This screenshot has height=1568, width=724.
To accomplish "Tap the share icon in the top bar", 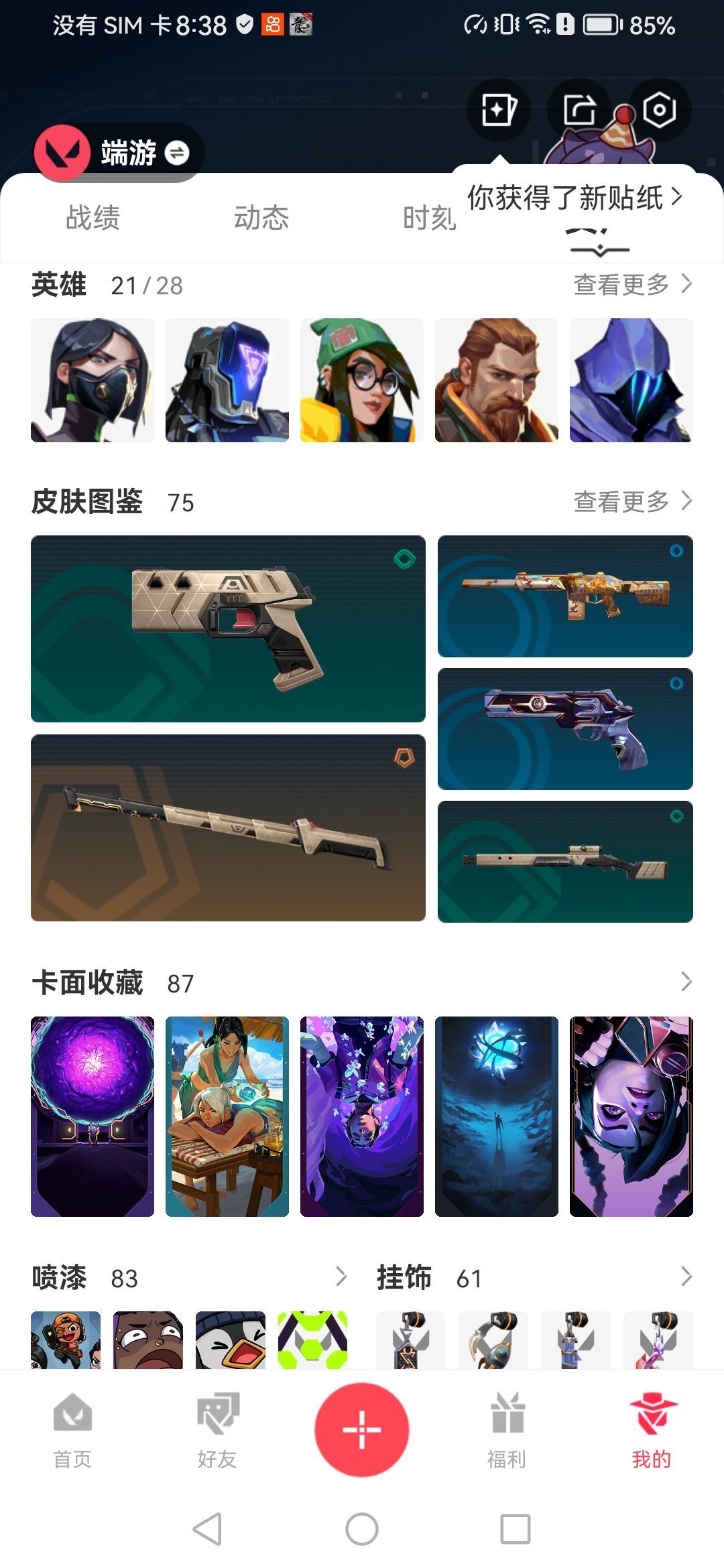I will (579, 109).
